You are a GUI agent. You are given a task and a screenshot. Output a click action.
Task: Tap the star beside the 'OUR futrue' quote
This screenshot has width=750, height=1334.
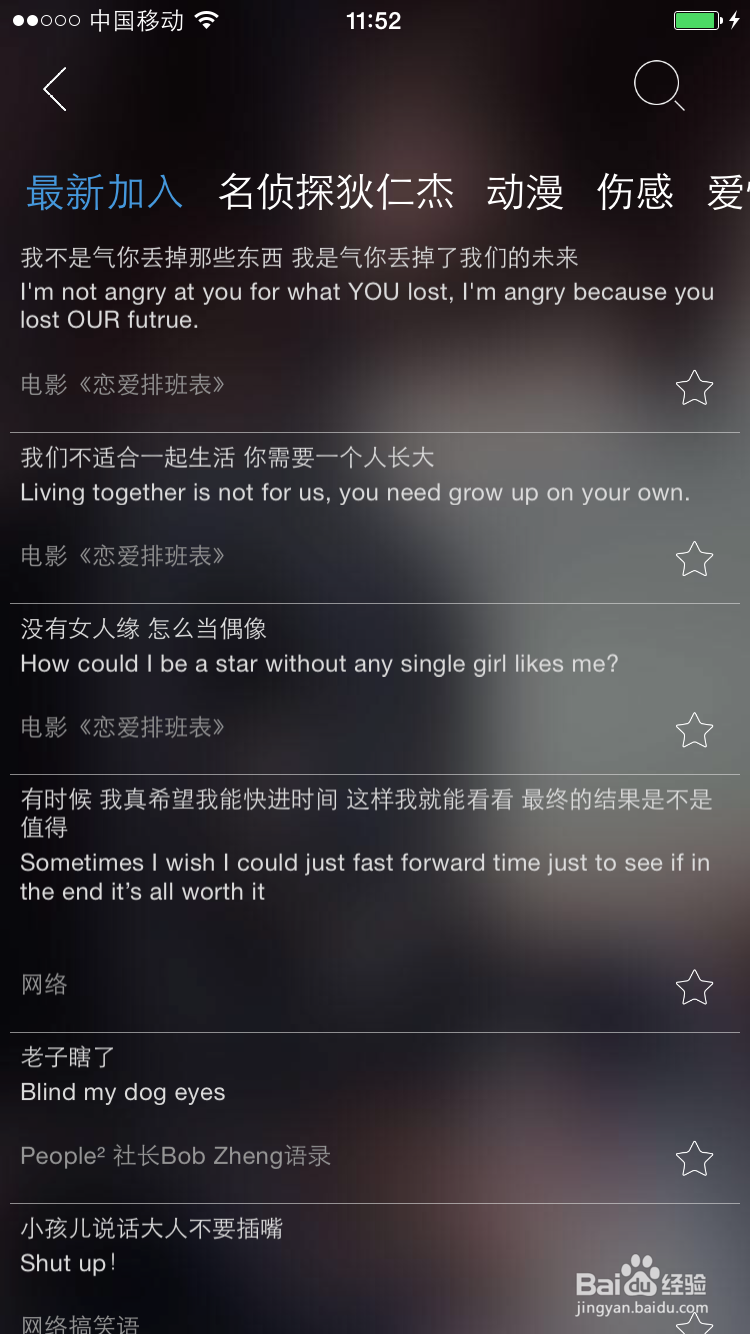[694, 387]
